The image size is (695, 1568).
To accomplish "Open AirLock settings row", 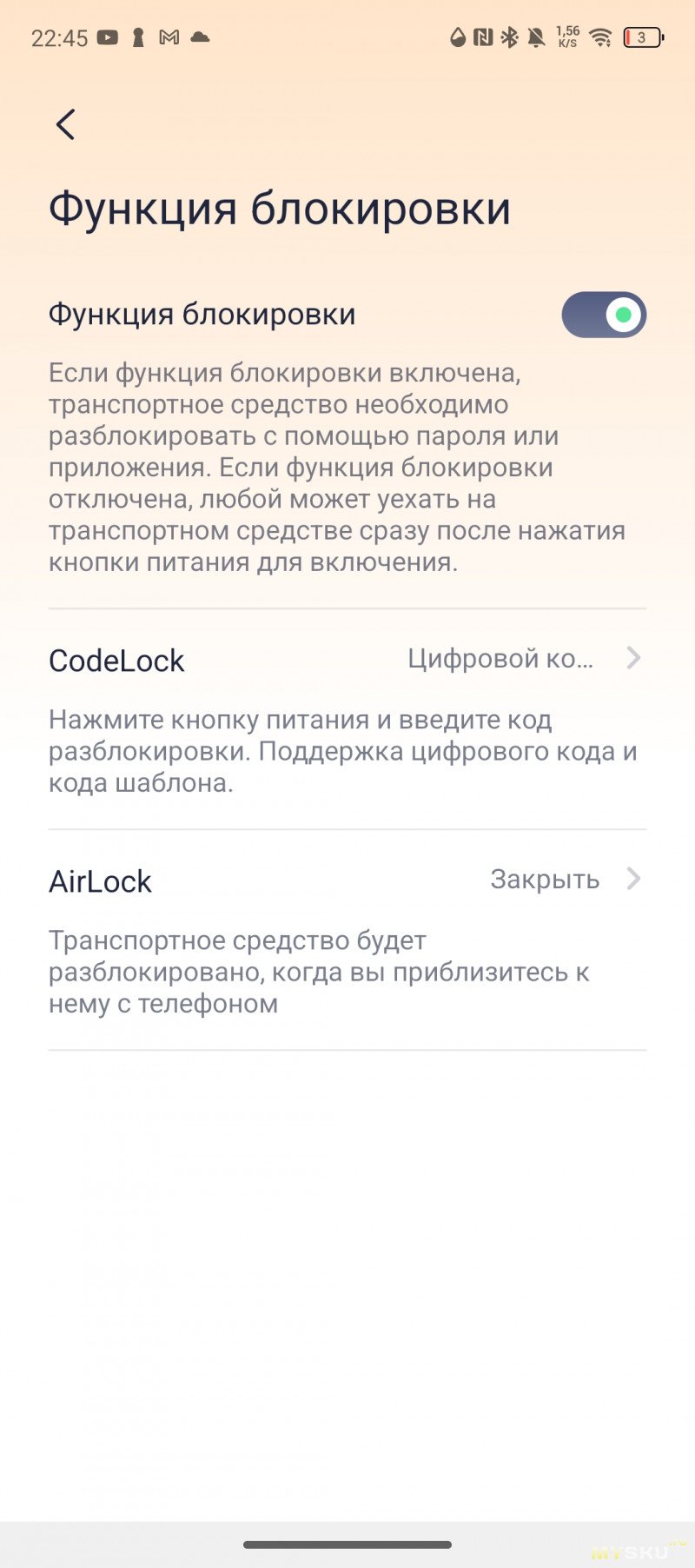I will [347, 880].
